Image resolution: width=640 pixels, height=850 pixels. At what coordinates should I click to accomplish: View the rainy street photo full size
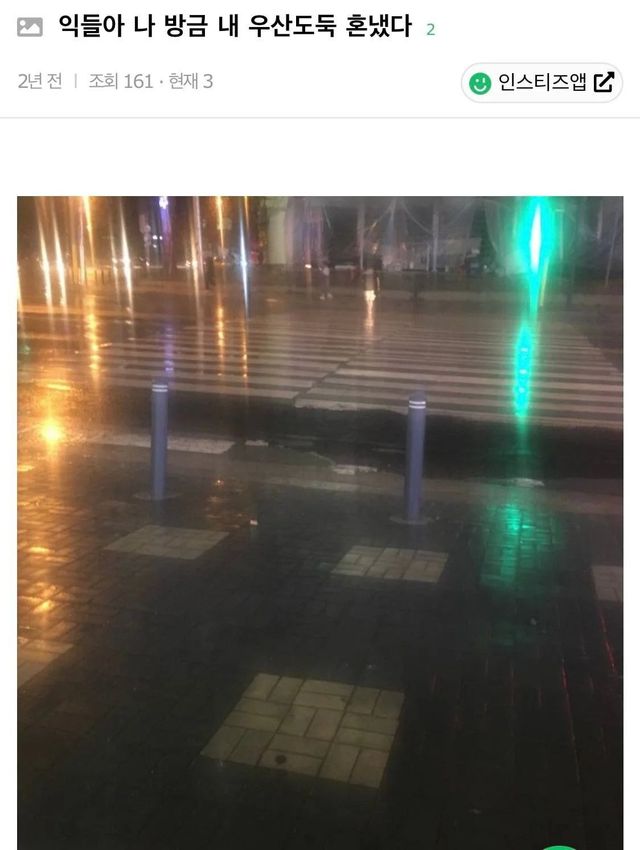(x=320, y=520)
